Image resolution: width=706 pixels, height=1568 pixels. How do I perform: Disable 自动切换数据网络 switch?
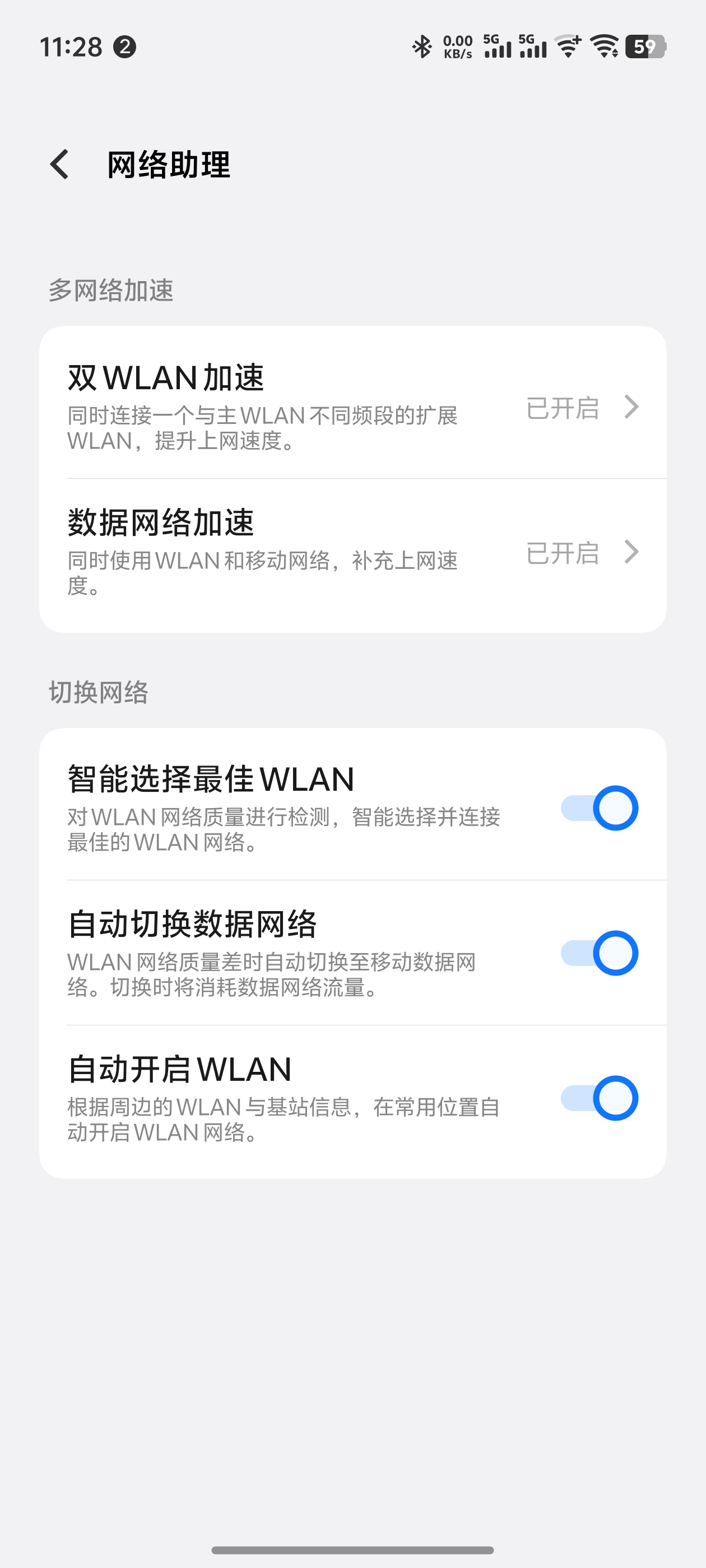click(599, 953)
